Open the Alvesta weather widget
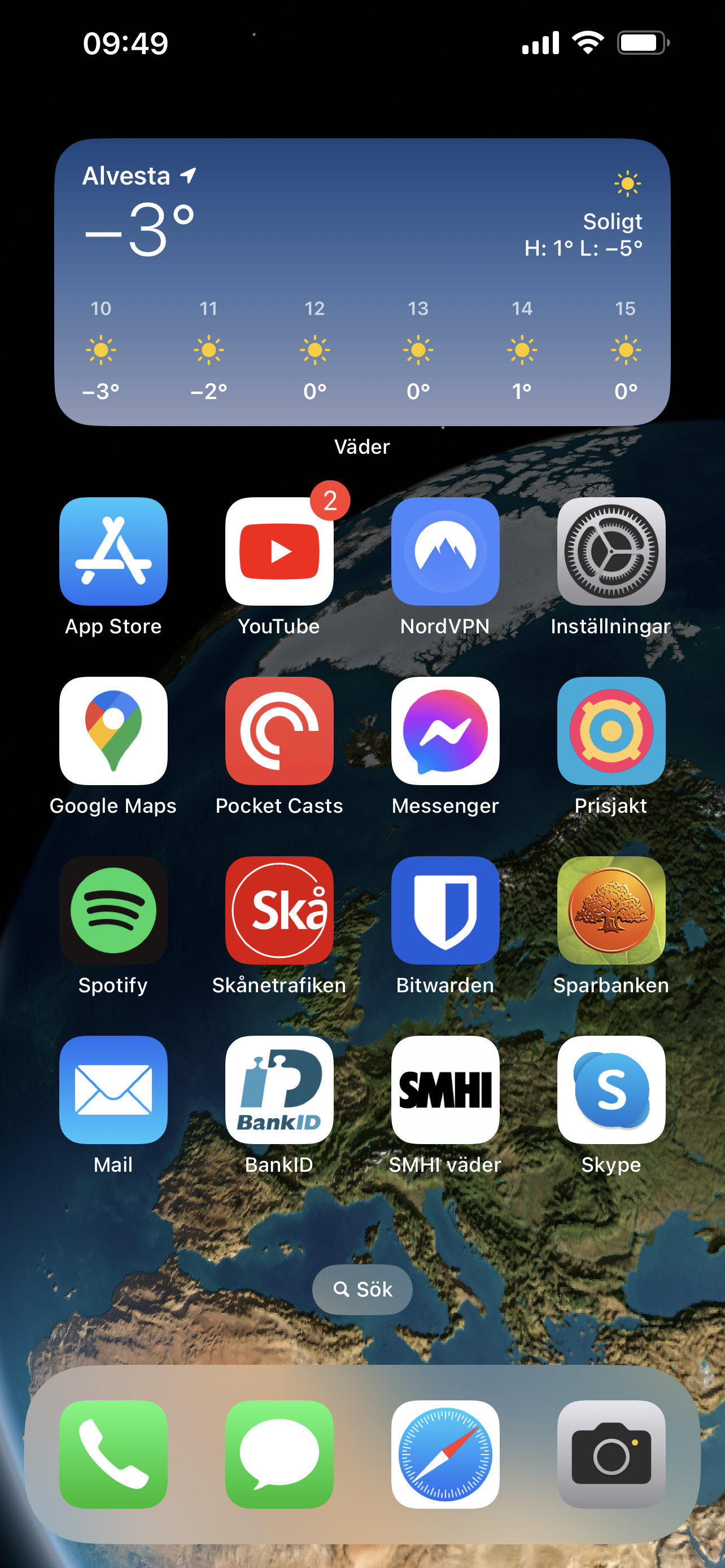The width and height of the screenshot is (725, 1568). (x=362, y=282)
